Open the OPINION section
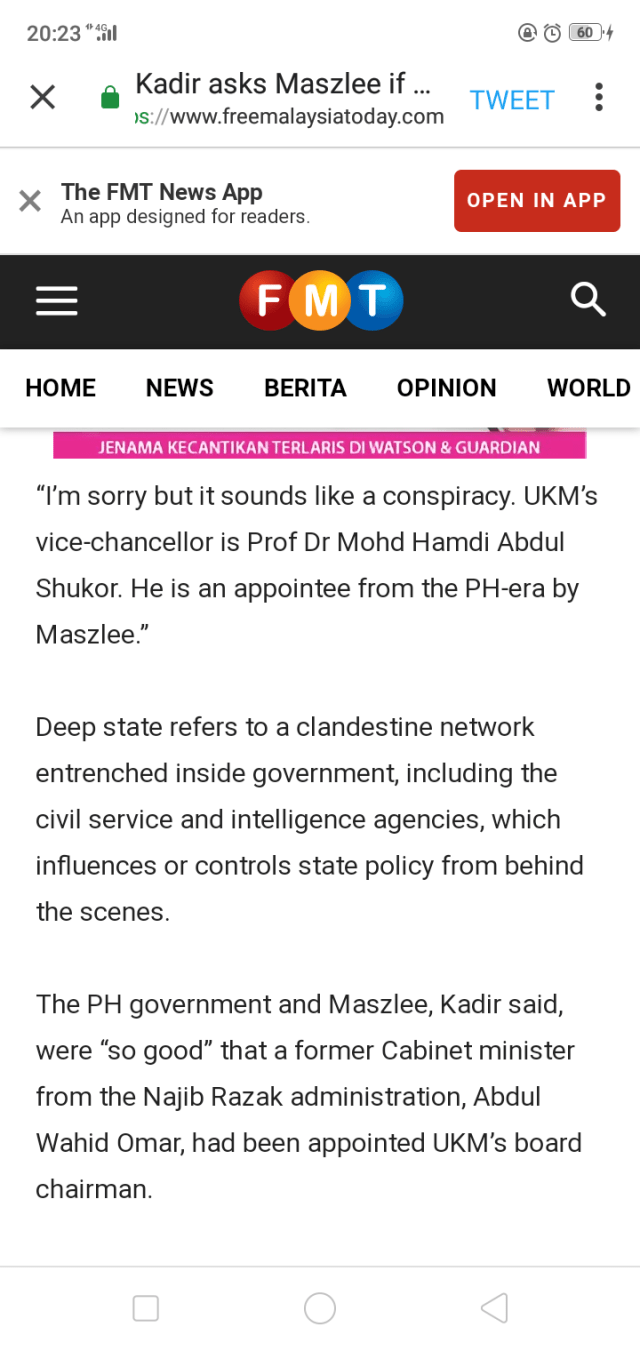 (x=446, y=388)
